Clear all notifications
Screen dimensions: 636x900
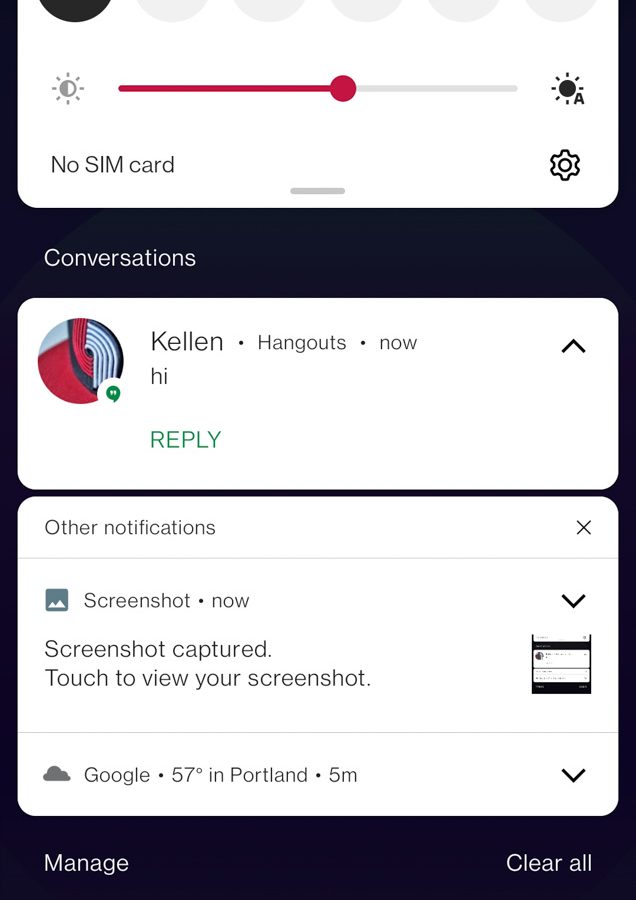(x=548, y=863)
